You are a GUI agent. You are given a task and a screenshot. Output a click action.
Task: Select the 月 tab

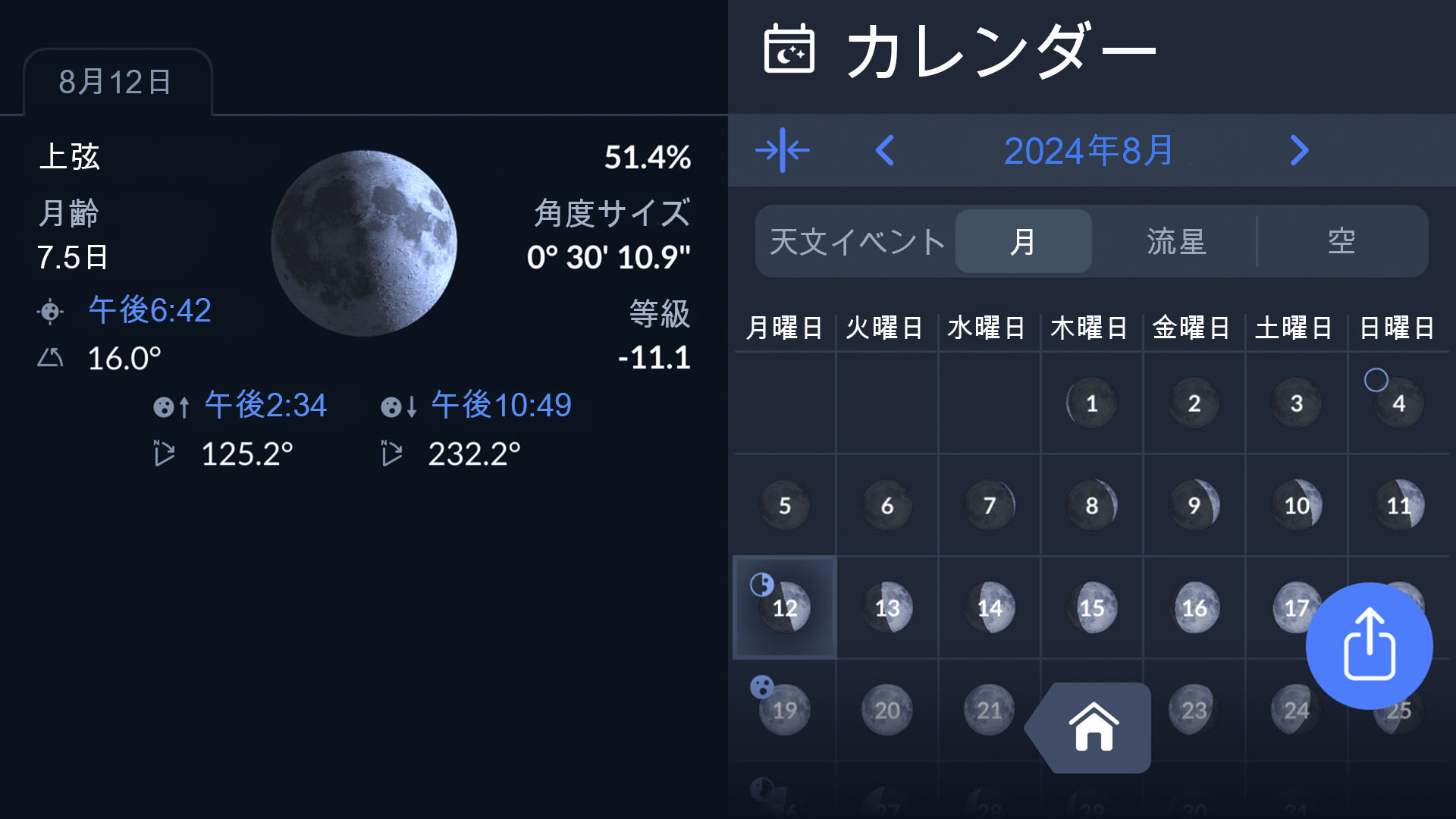(x=1023, y=242)
